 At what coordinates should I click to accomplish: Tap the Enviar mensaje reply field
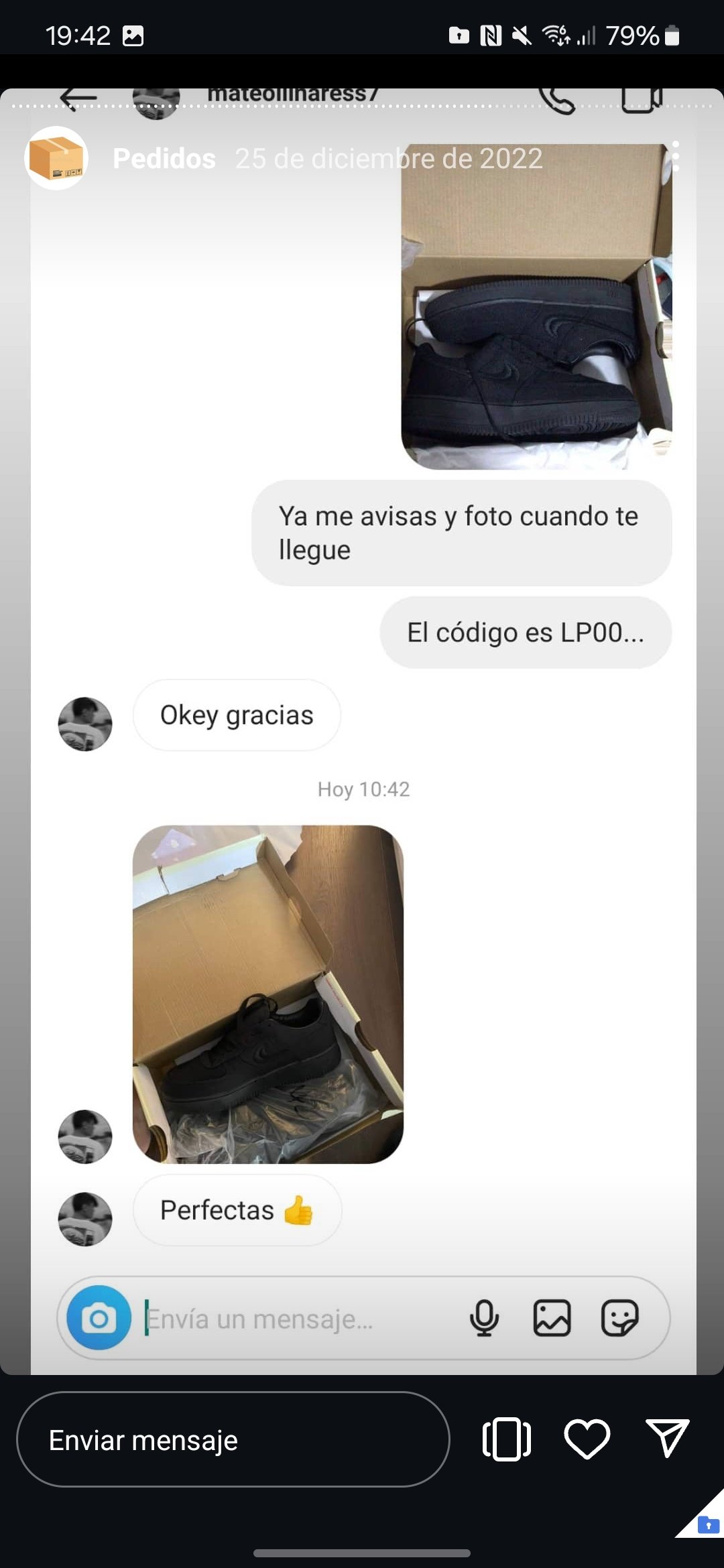coord(233,1439)
